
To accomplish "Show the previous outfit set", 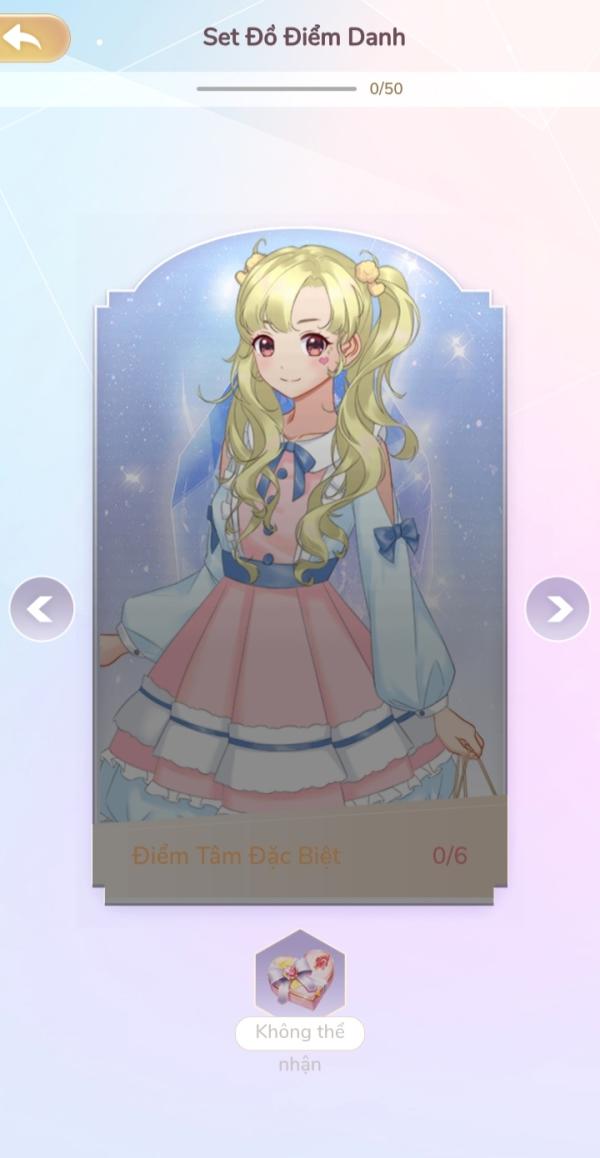I will pyautogui.click(x=41, y=609).
